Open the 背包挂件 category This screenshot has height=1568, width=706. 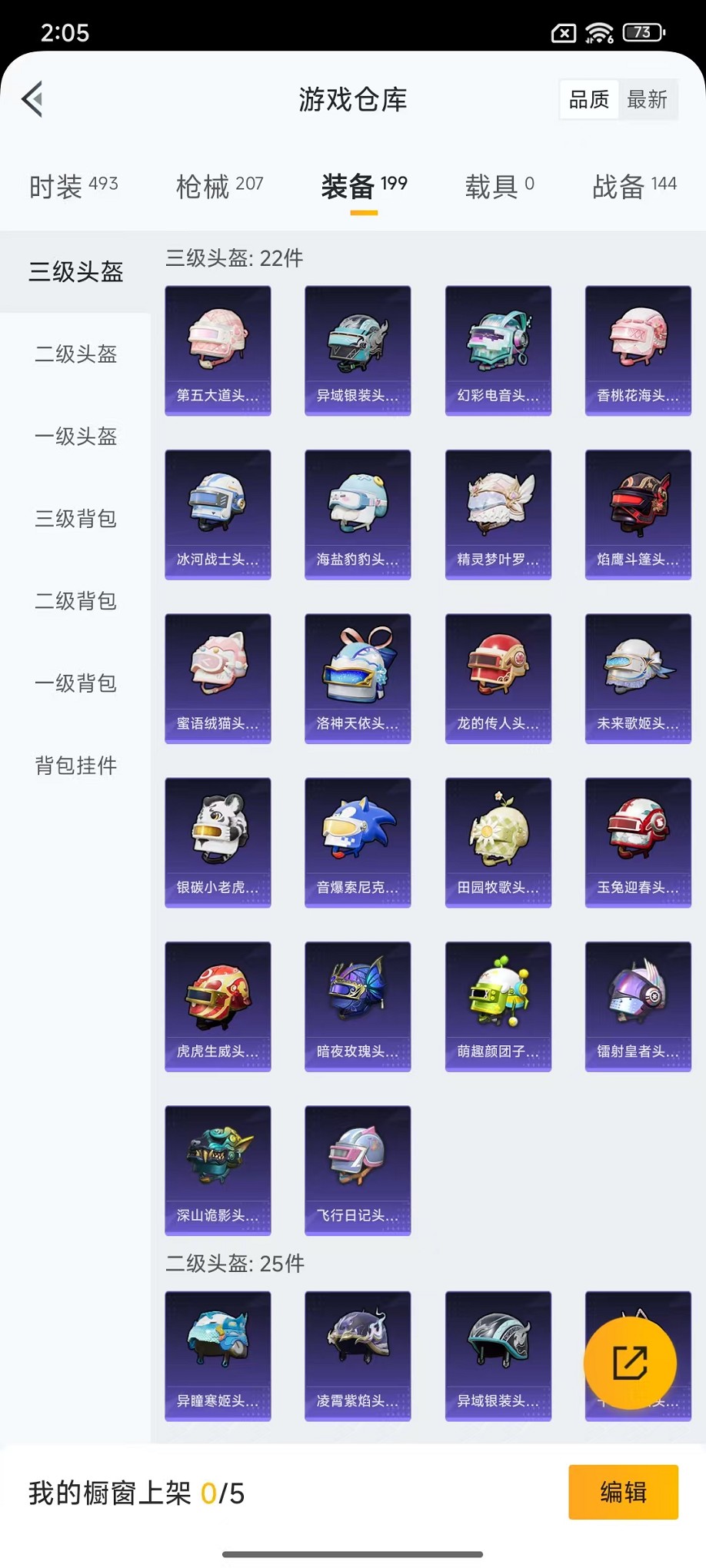point(75,766)
